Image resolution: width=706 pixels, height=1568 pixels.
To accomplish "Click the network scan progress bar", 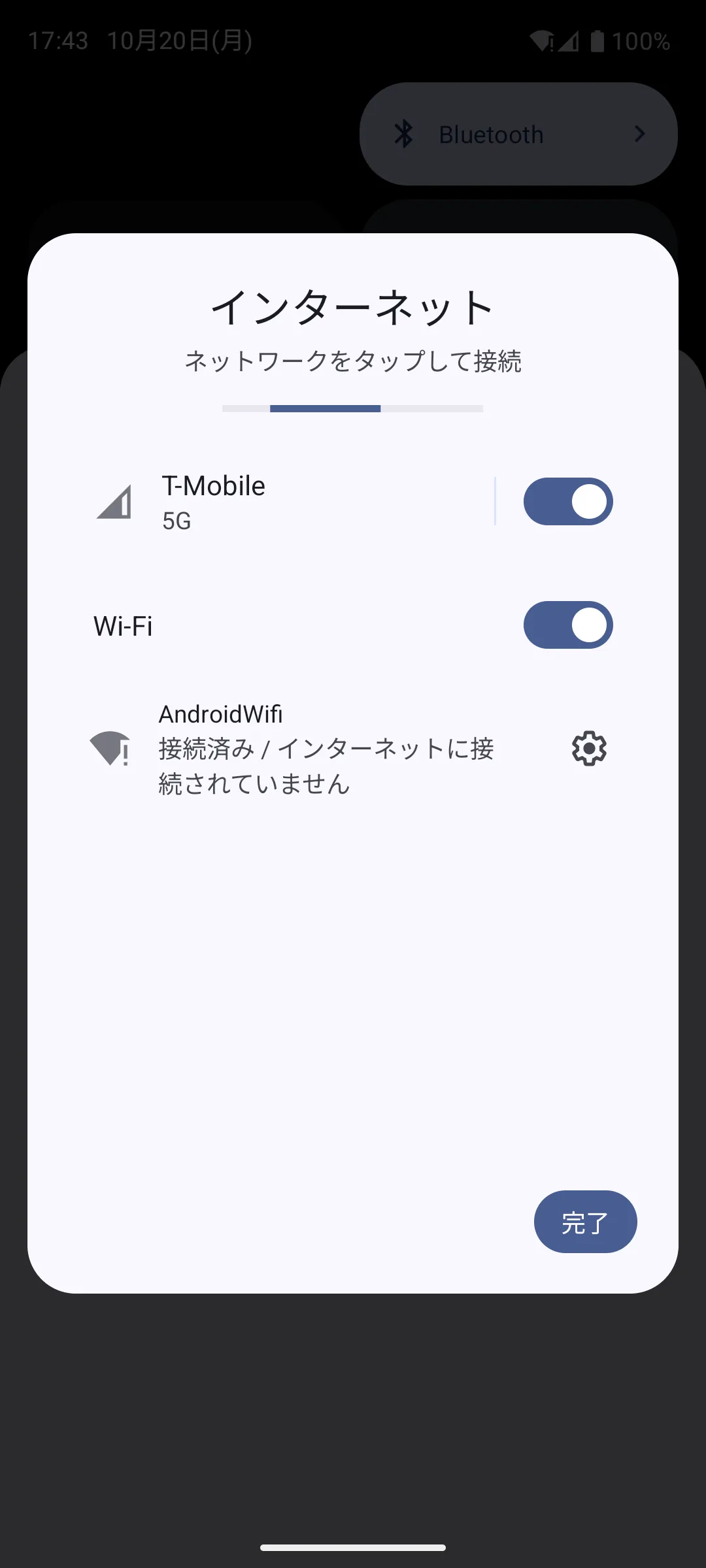I will 352,409.
